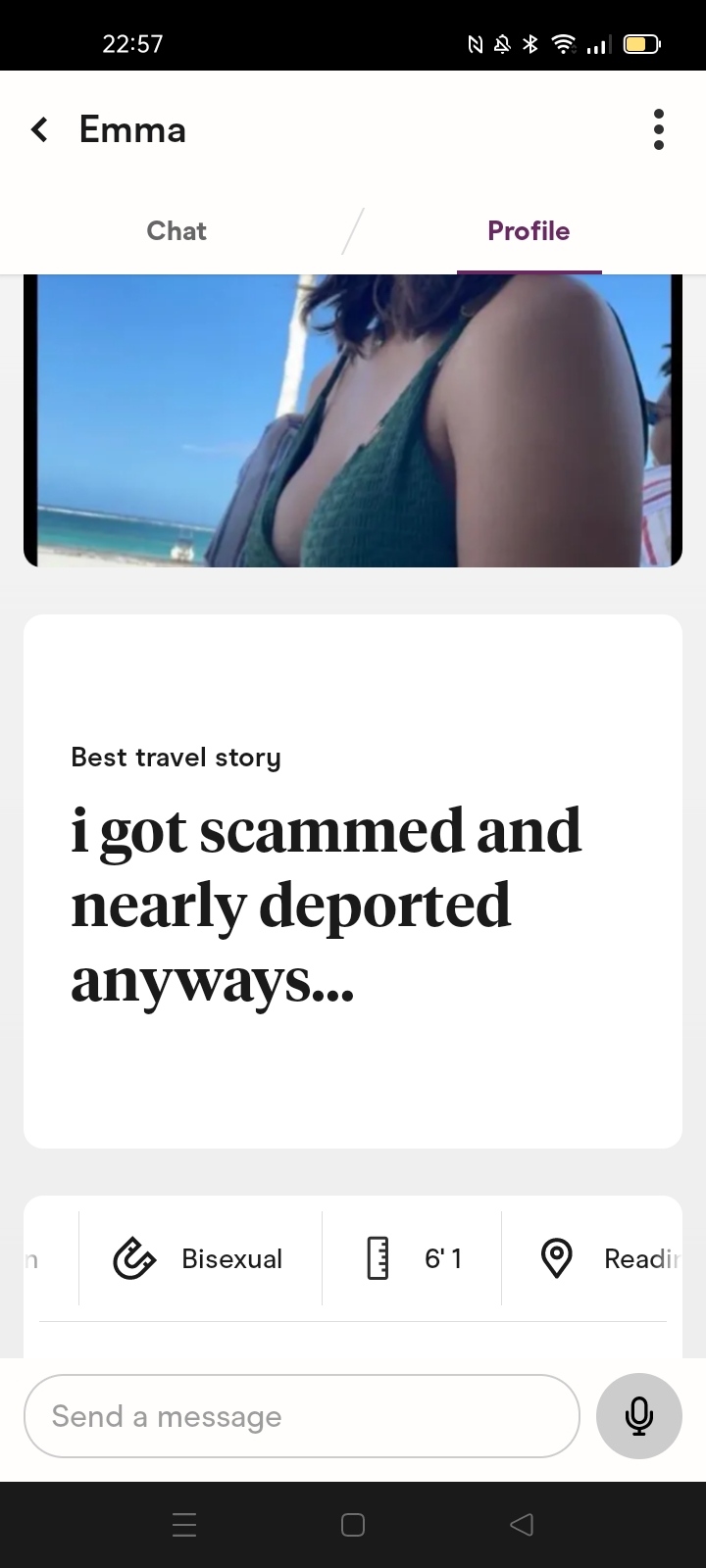Open the three-dot overflow menu
The height and width of the screenshot is (1568, 706).
point(658,129)
